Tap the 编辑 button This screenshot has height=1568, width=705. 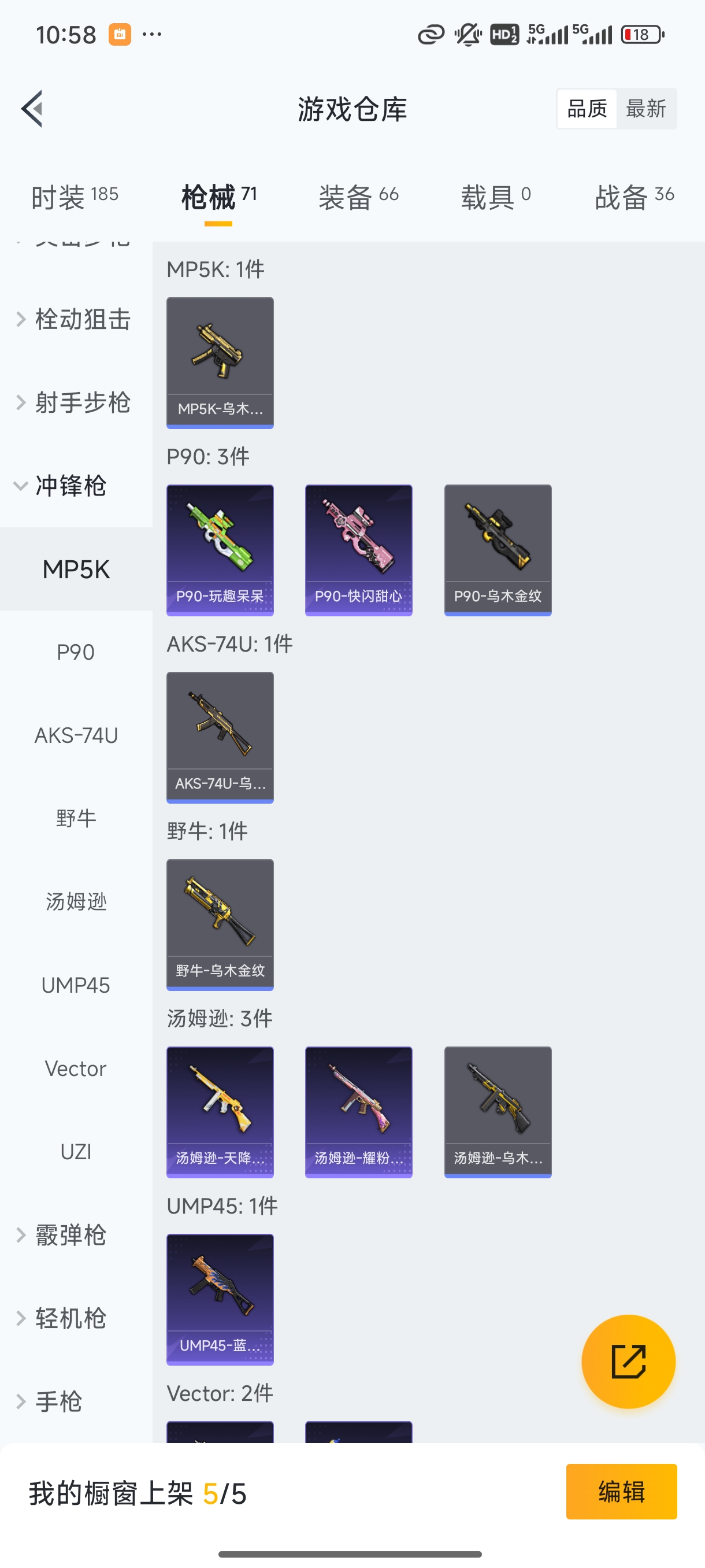click(621, 1492)
